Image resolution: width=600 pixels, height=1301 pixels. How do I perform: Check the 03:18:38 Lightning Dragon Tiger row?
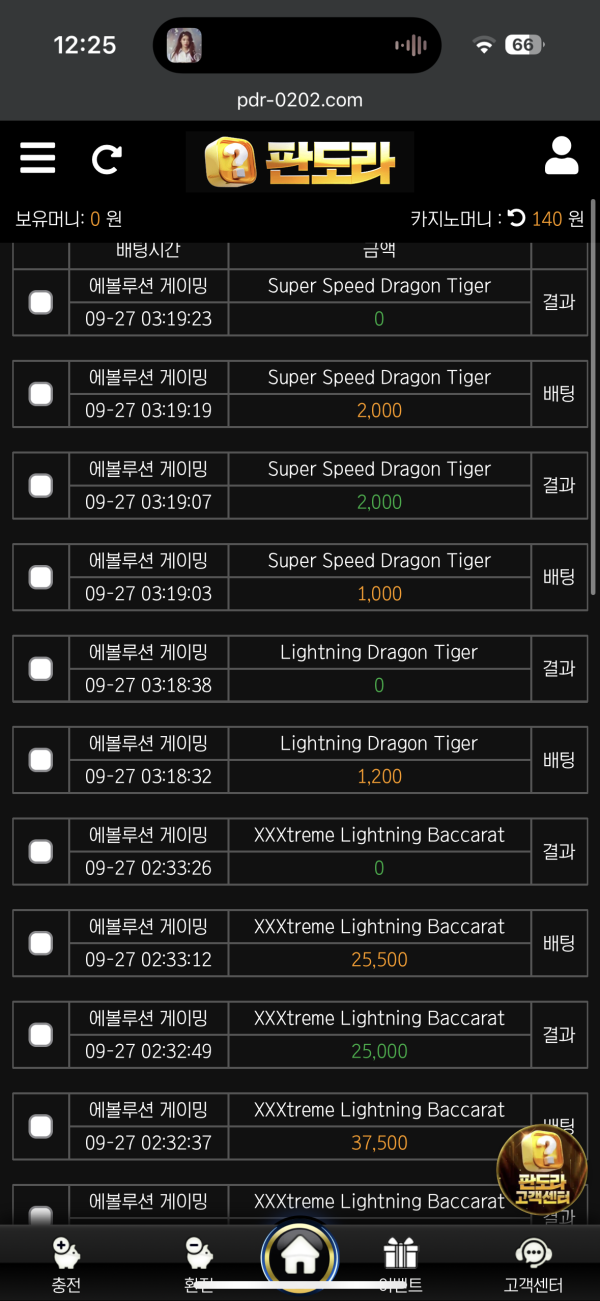pos(41,668)
